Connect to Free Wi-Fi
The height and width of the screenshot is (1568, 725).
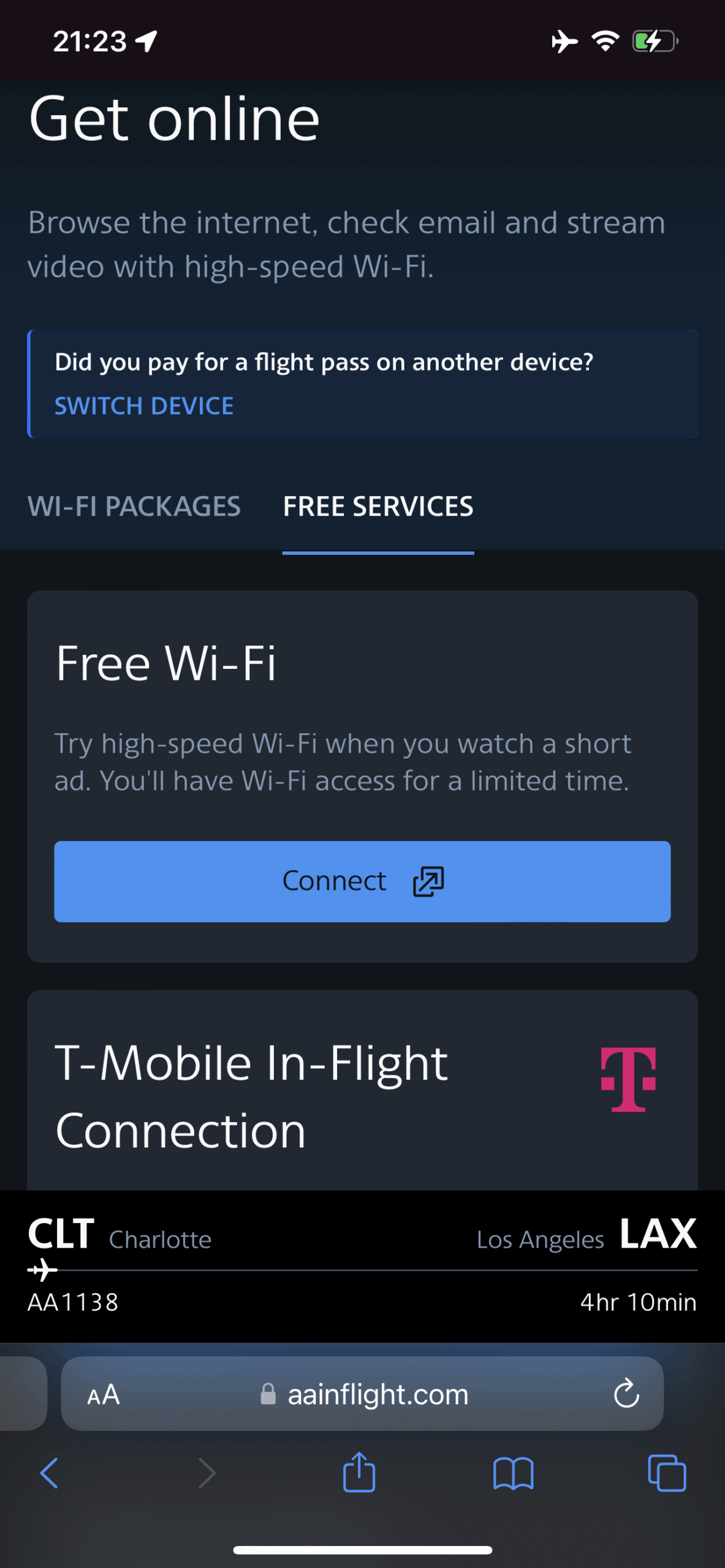pyautogui.click(x=362, y=881)
